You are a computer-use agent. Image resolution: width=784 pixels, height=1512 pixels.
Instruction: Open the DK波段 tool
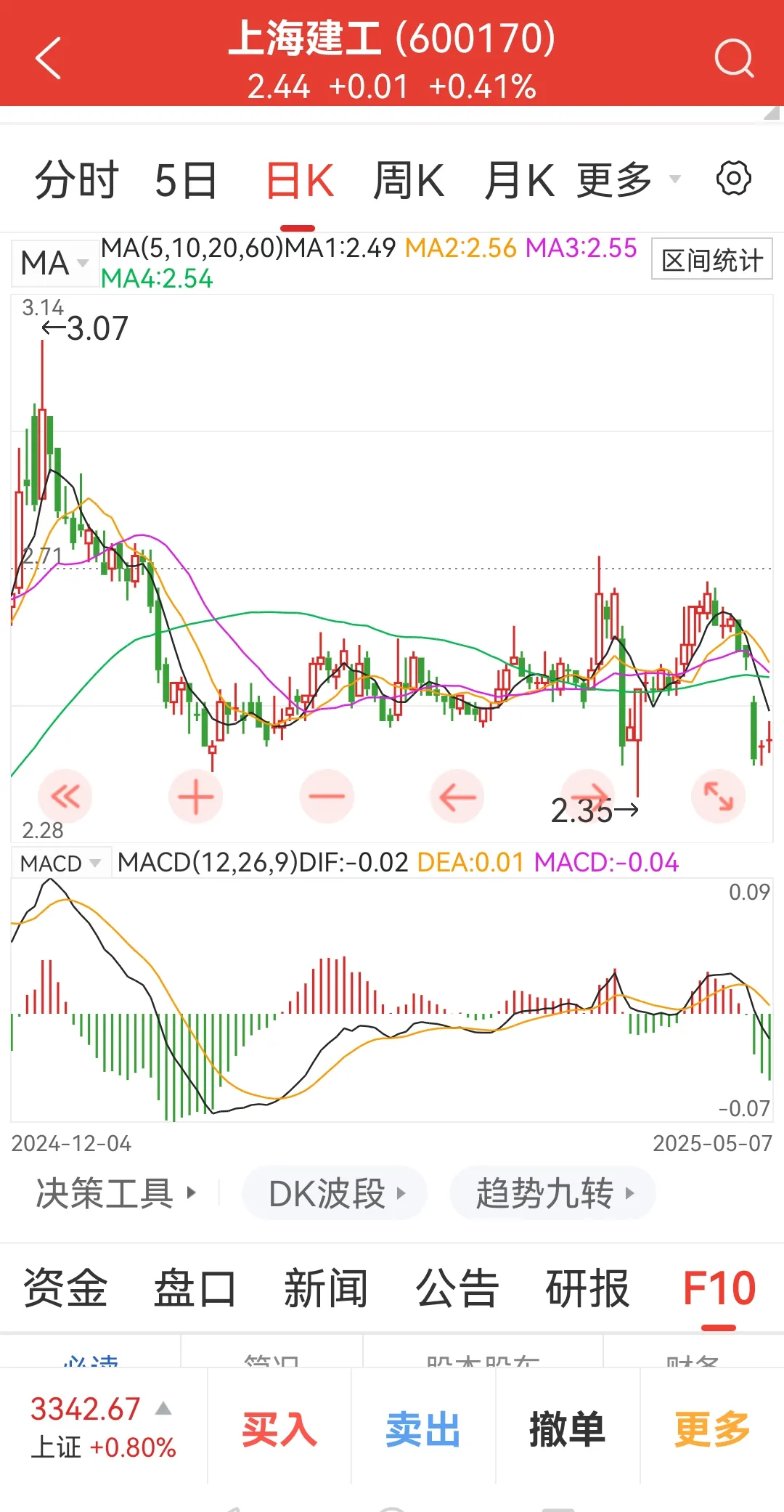tap(335, 1193)
